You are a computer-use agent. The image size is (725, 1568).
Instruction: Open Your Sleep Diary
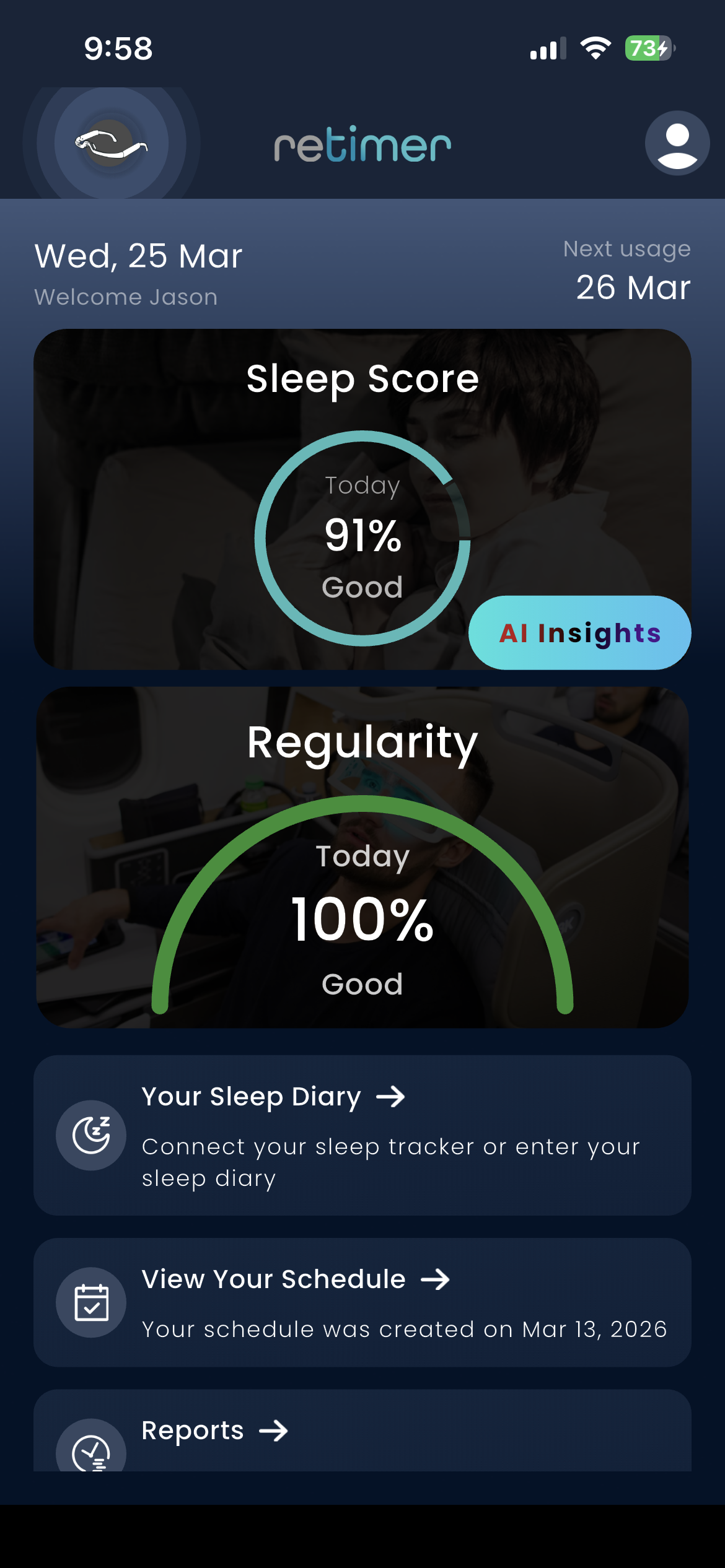coord(362,1135)
